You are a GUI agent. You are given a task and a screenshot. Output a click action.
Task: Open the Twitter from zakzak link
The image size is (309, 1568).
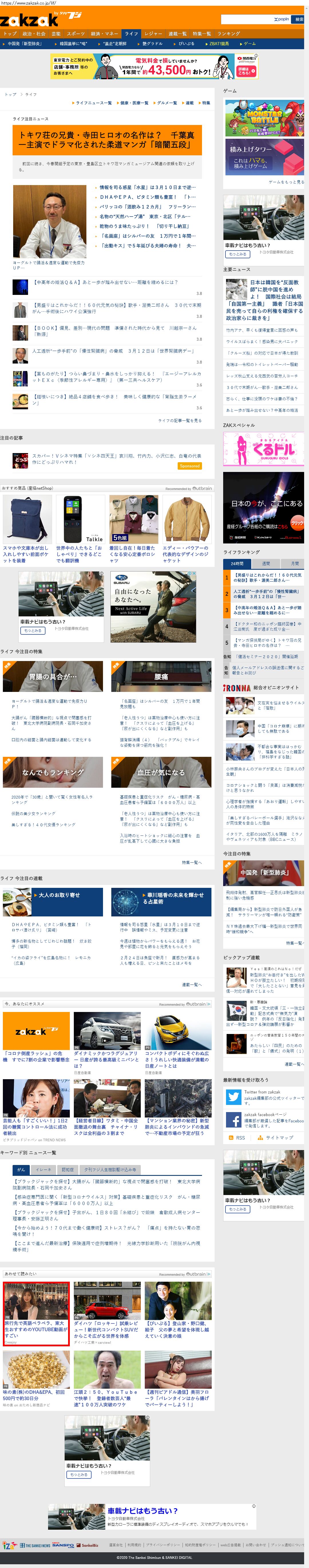[262, 1092]
